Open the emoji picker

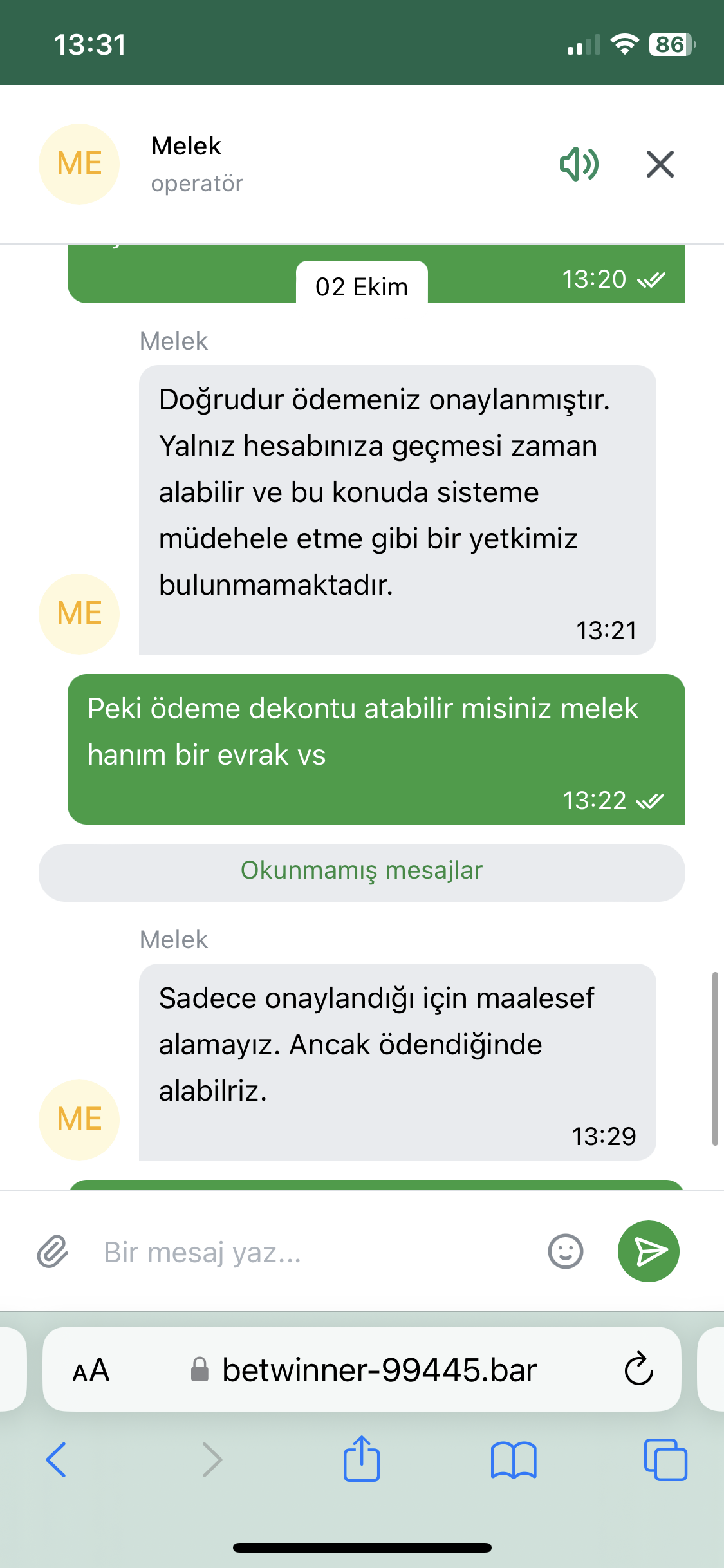point(565,1251)
